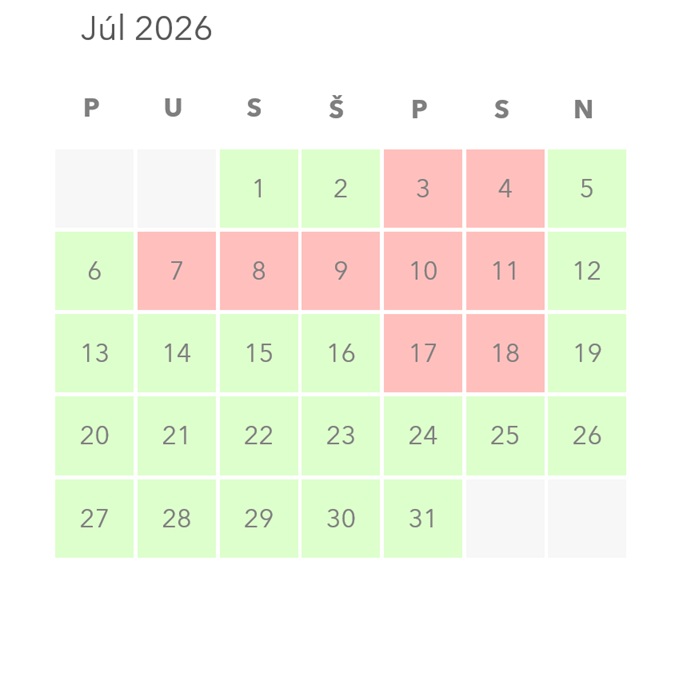Tap red-marked date 17 July
The image size is (700, 700).
(x=422, y=353)
